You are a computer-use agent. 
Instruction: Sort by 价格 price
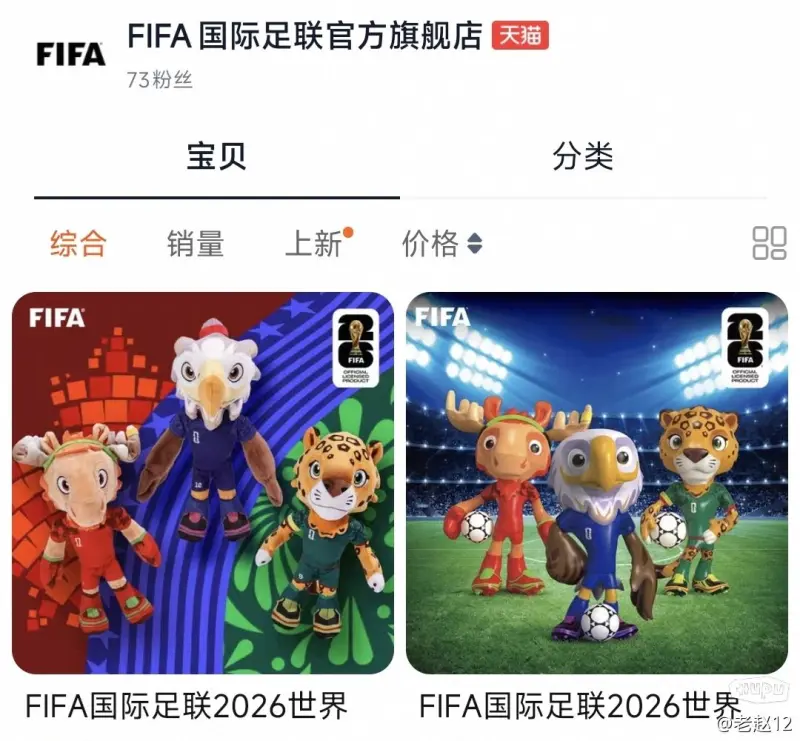441,243
